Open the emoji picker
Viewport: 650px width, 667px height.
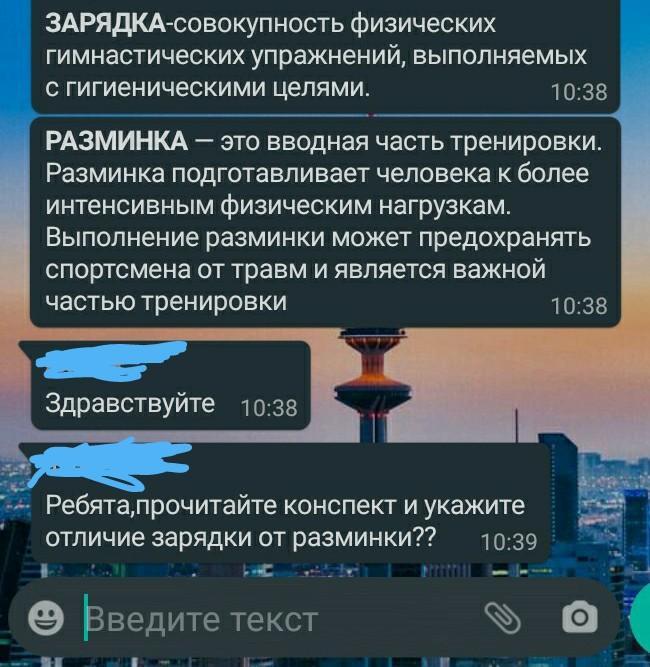pos(46,618)
